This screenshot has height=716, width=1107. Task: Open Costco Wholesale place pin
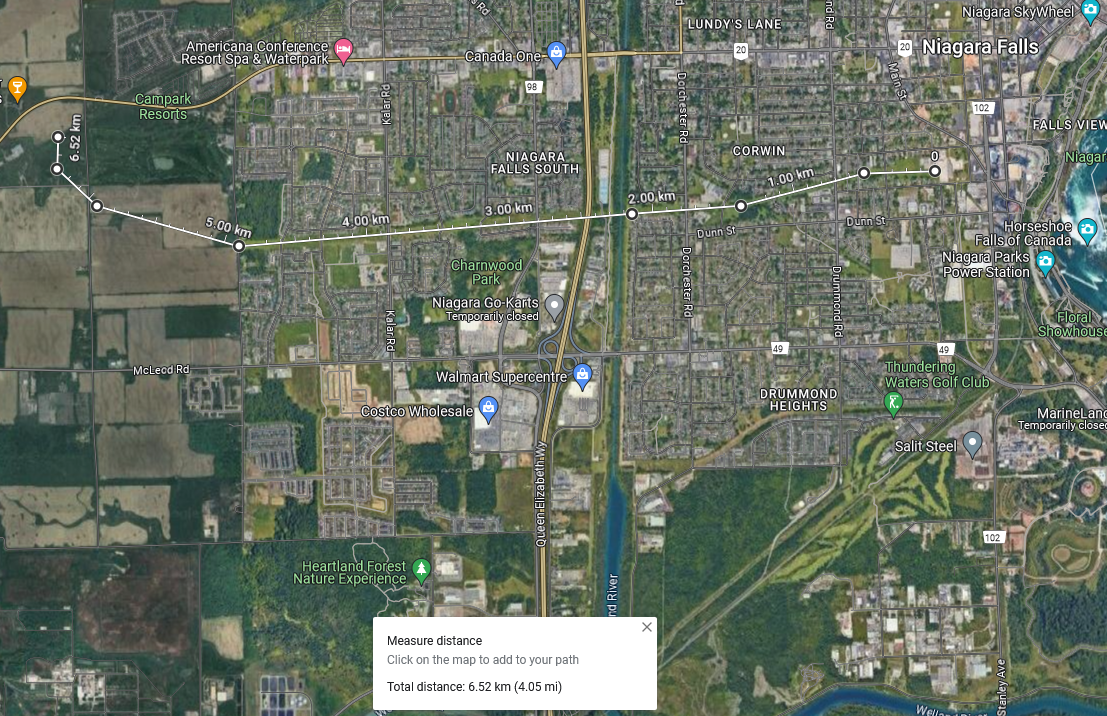[488, 408]
